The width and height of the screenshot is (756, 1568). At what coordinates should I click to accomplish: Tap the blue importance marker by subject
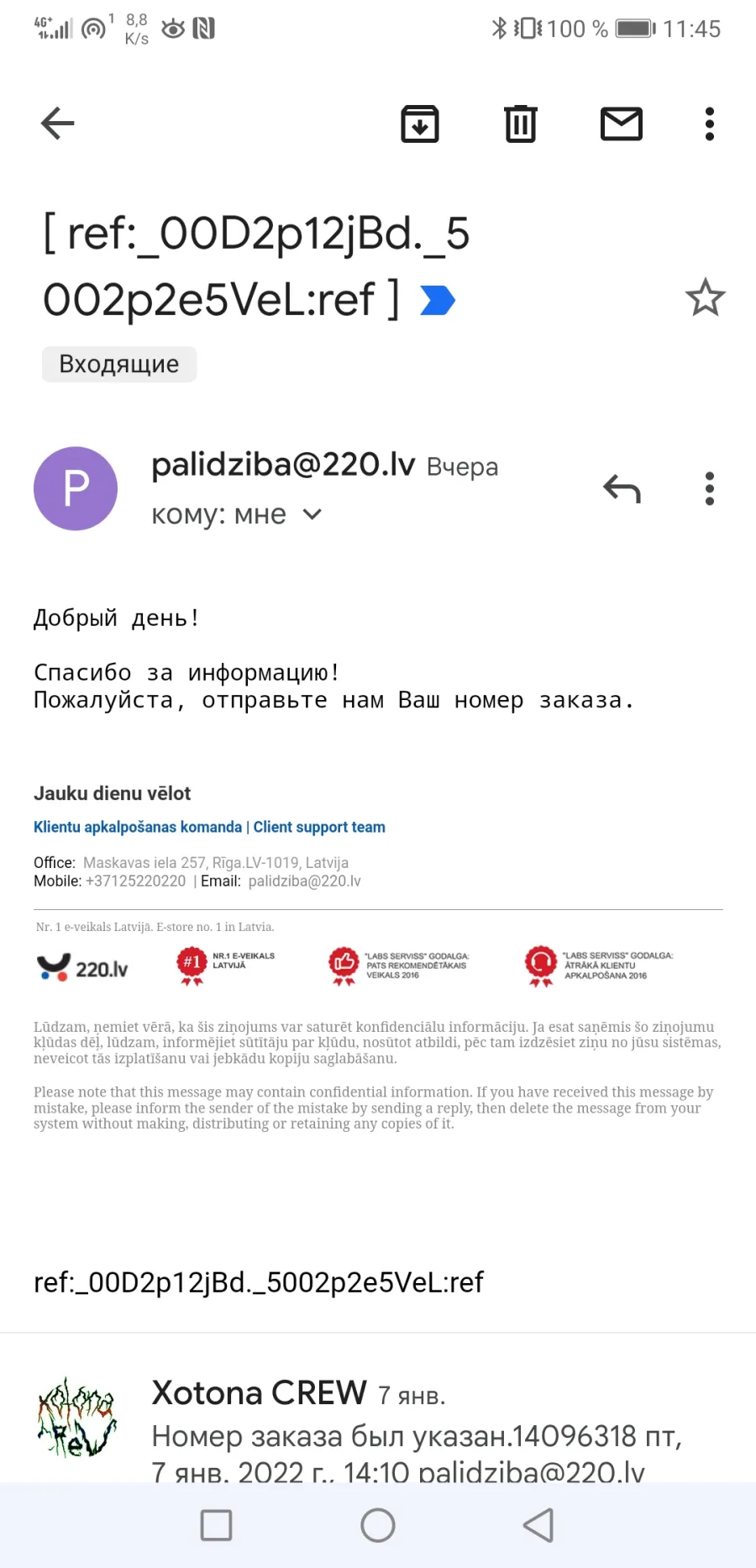point(438,300)
